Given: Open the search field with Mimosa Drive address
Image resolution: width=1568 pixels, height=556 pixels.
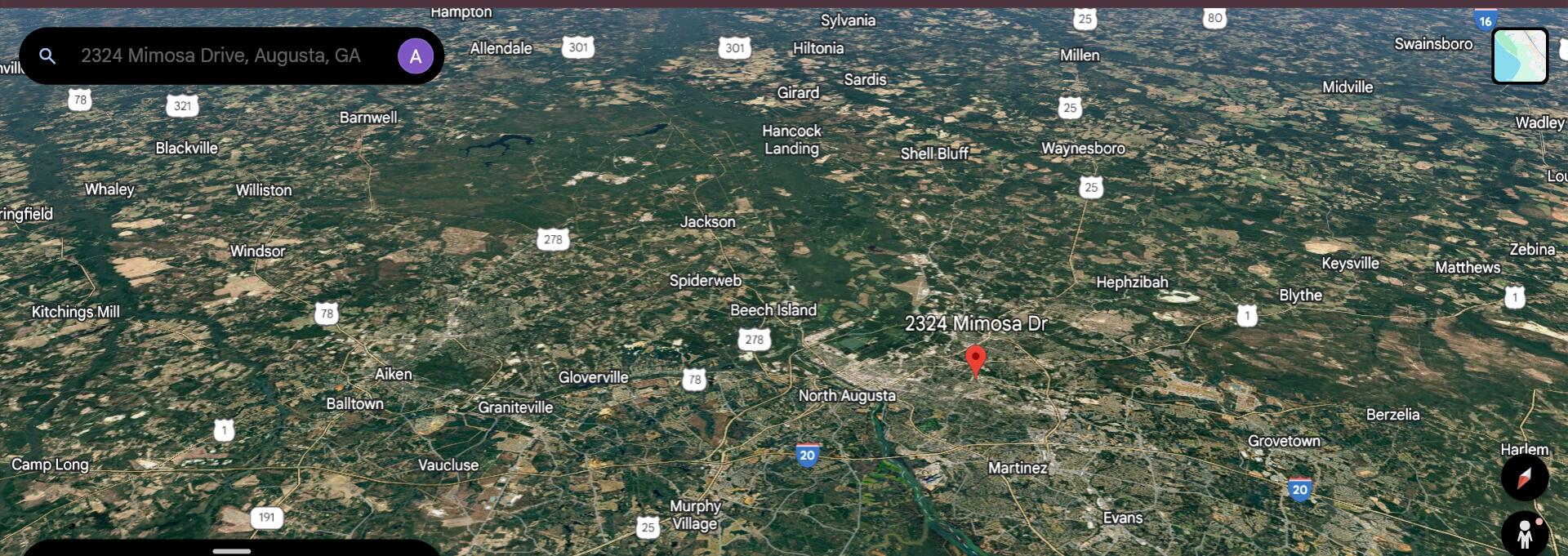Looking at the screenshot, I should pyautogui.click(x=220, y=56).
